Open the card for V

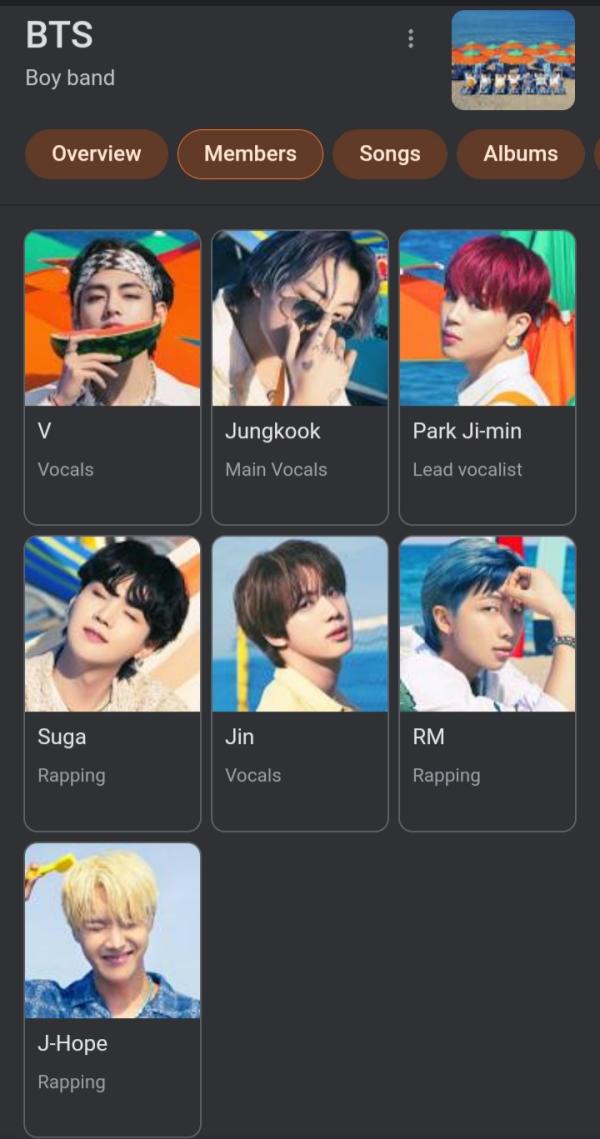(x=113, y=377)
